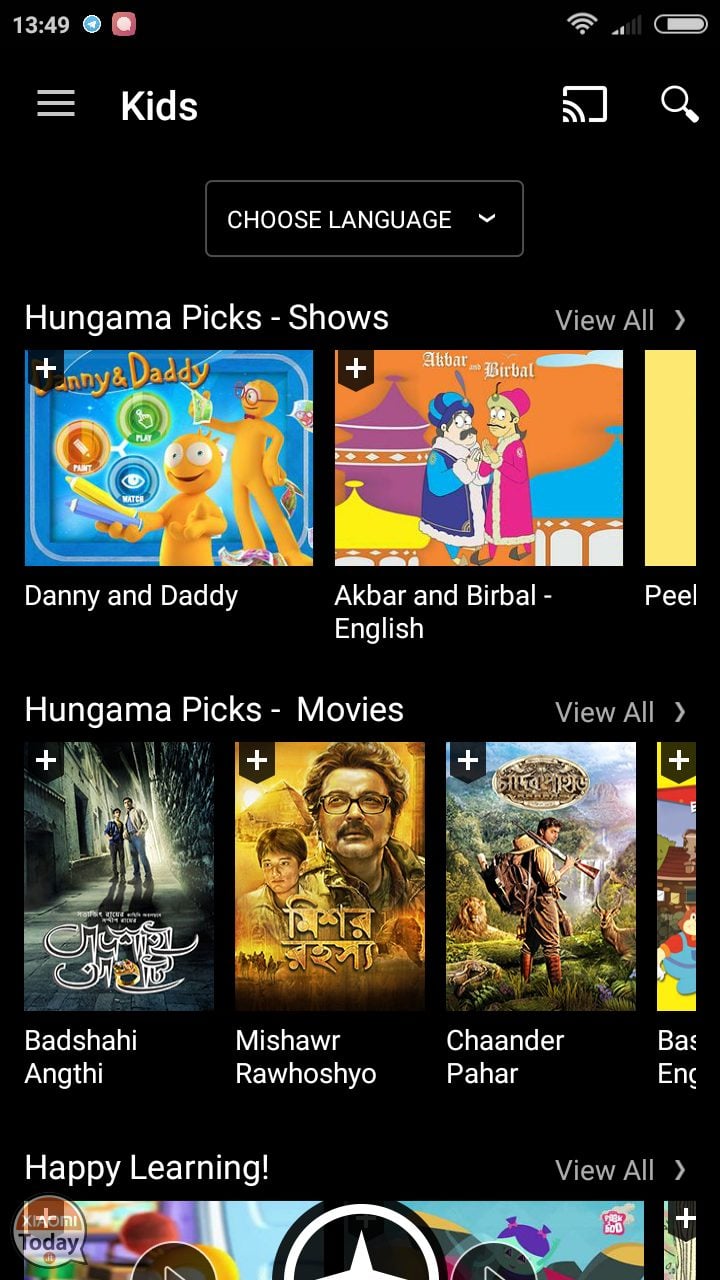Viewport: 720px width, 1280px height.
Task: Add Danny and Daddy to watchlist
Action: click(x=45, y=369)
